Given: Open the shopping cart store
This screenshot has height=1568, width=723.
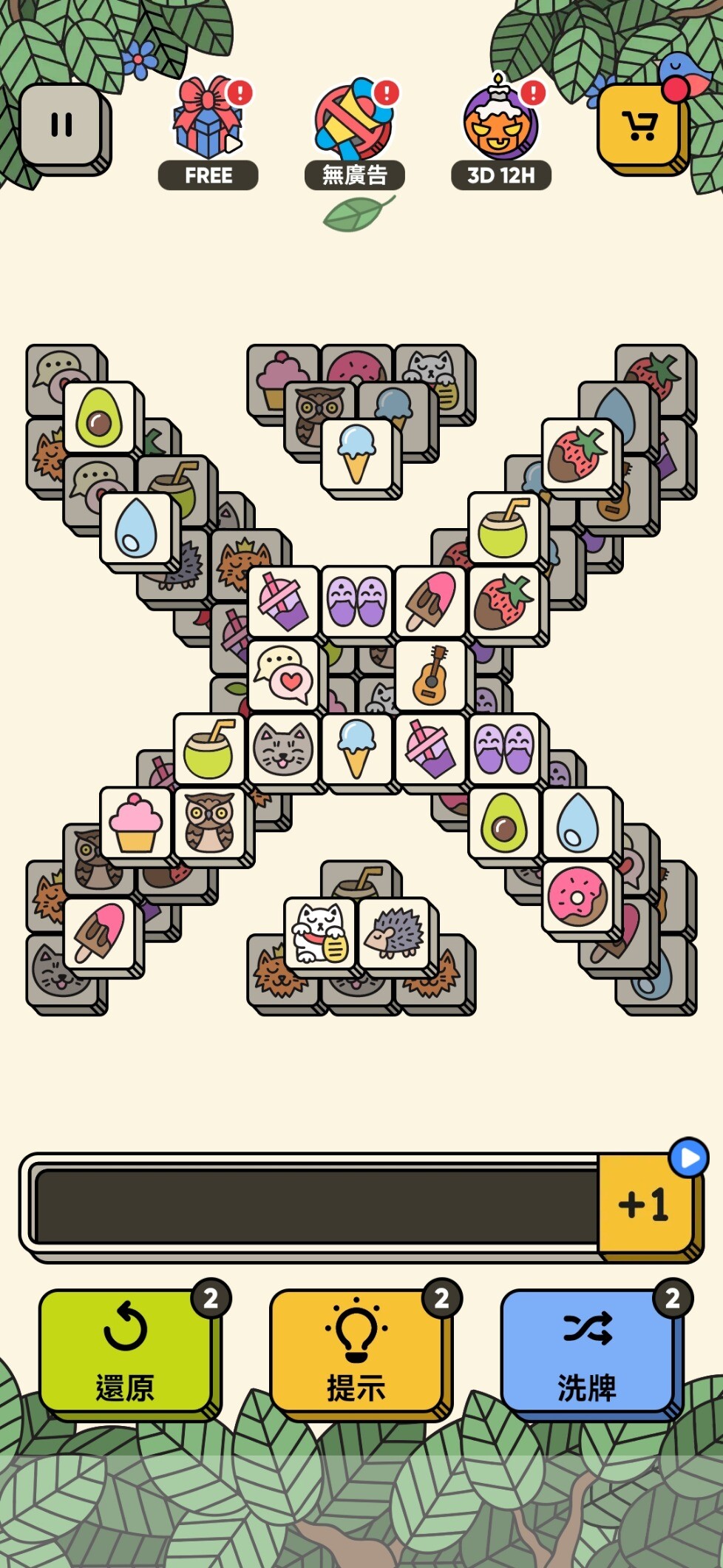Looking at the screenshot, I should point(641,128).
